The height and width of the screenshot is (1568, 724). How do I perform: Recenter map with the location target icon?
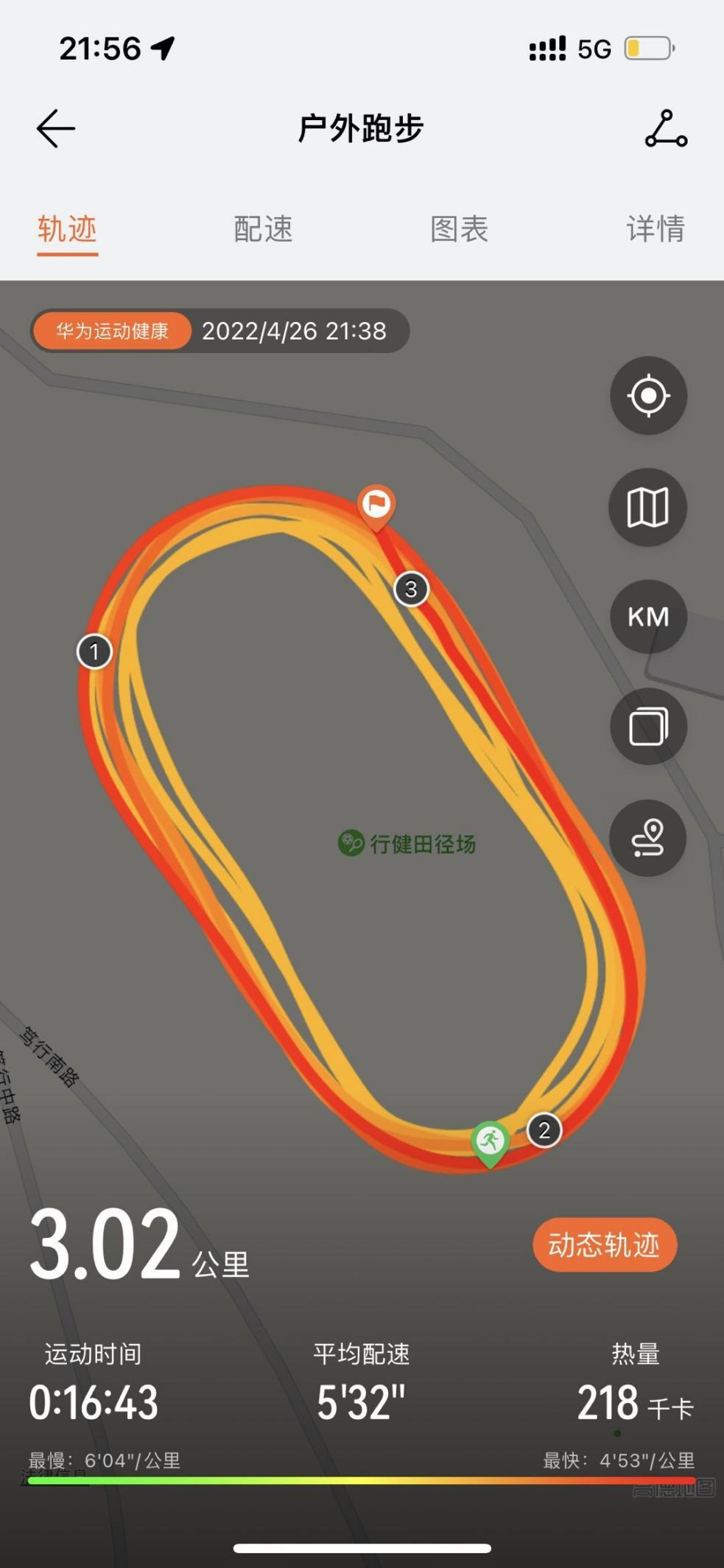(648, 396)
